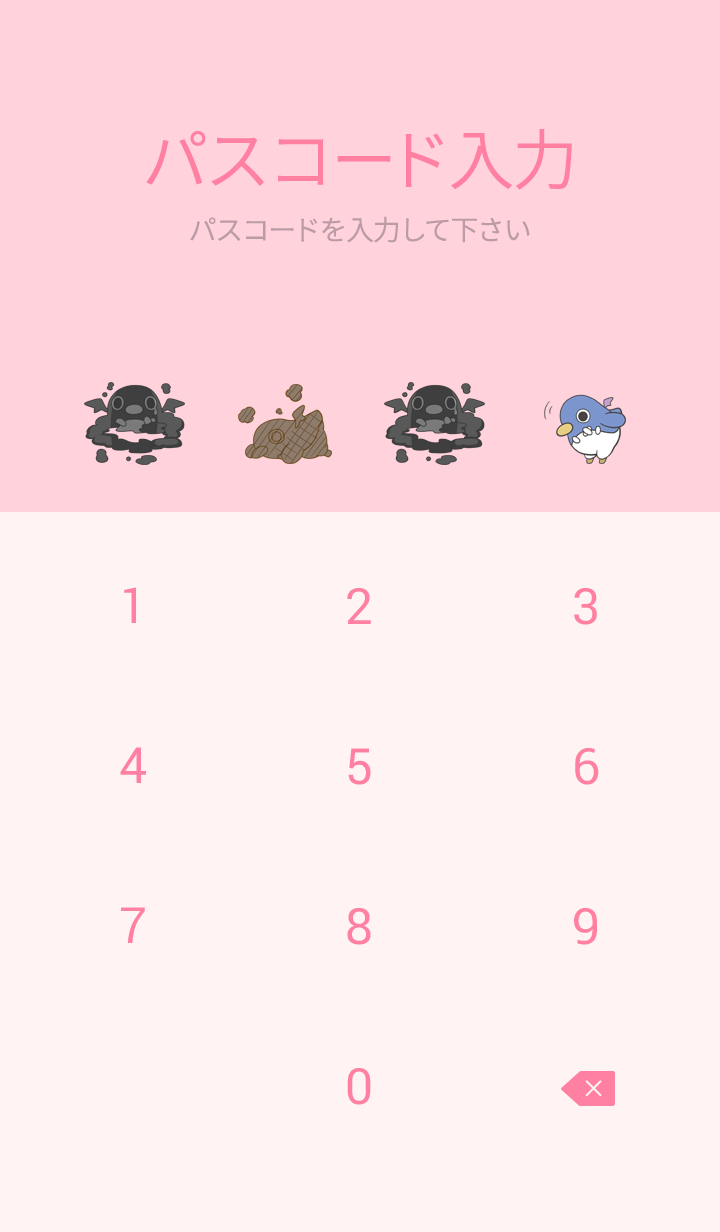The height and width of the screenshot is (1232, 720).
Task: Tap the 0 key
Action: pyautogui.click(x=359, y=1087)
